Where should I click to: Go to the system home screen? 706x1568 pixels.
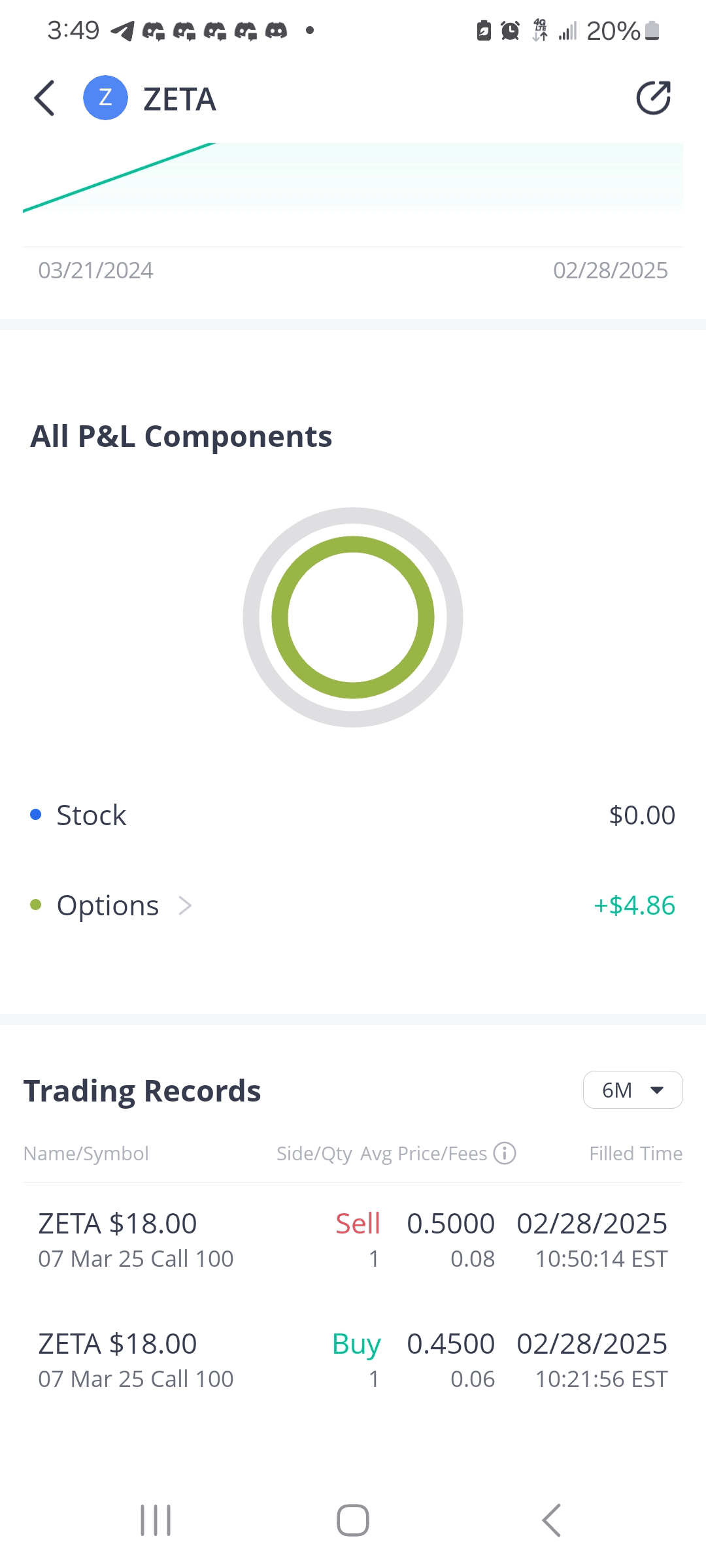click(353, 1520)
